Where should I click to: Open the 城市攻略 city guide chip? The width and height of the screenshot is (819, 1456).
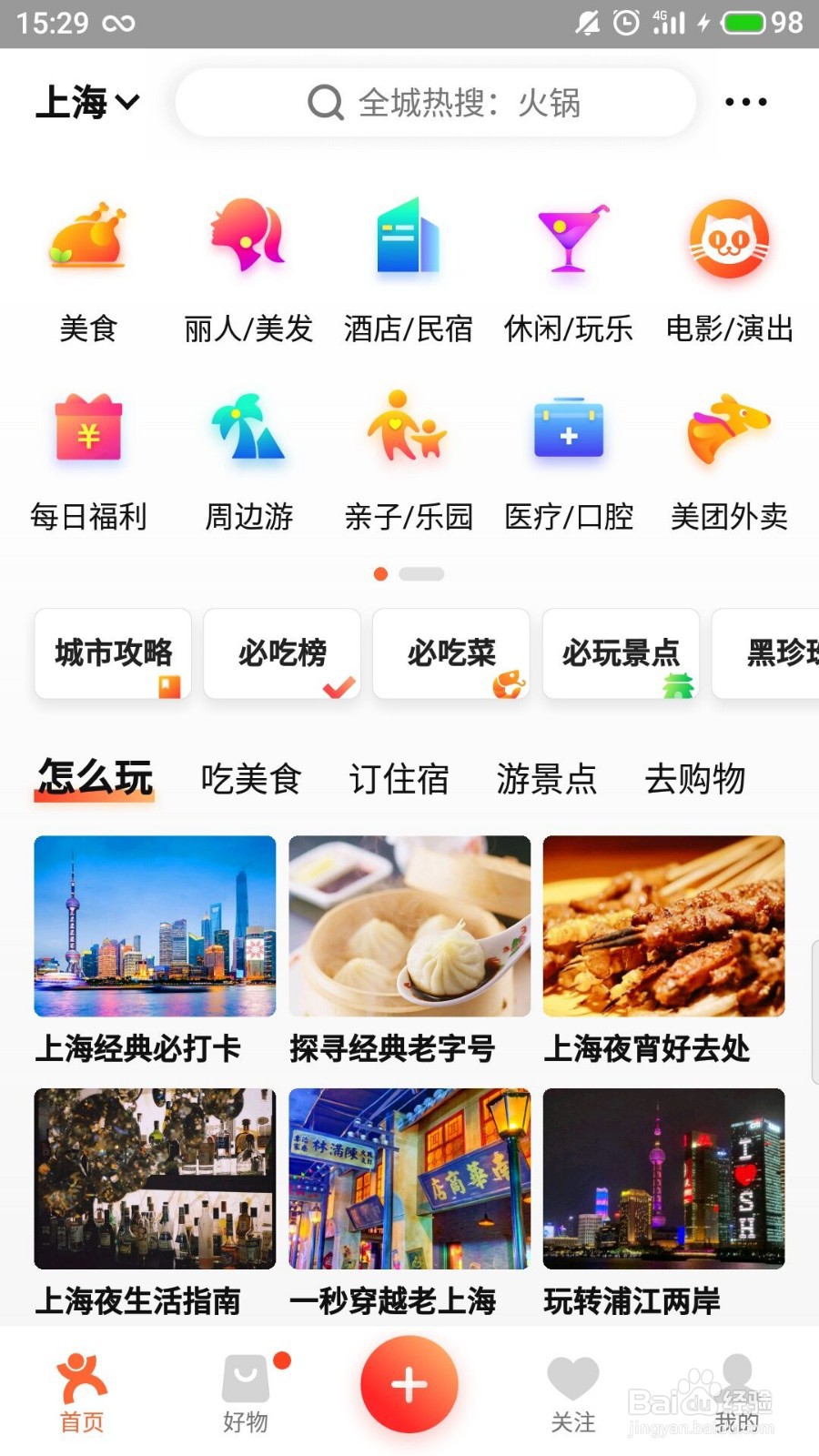(112, 654)
